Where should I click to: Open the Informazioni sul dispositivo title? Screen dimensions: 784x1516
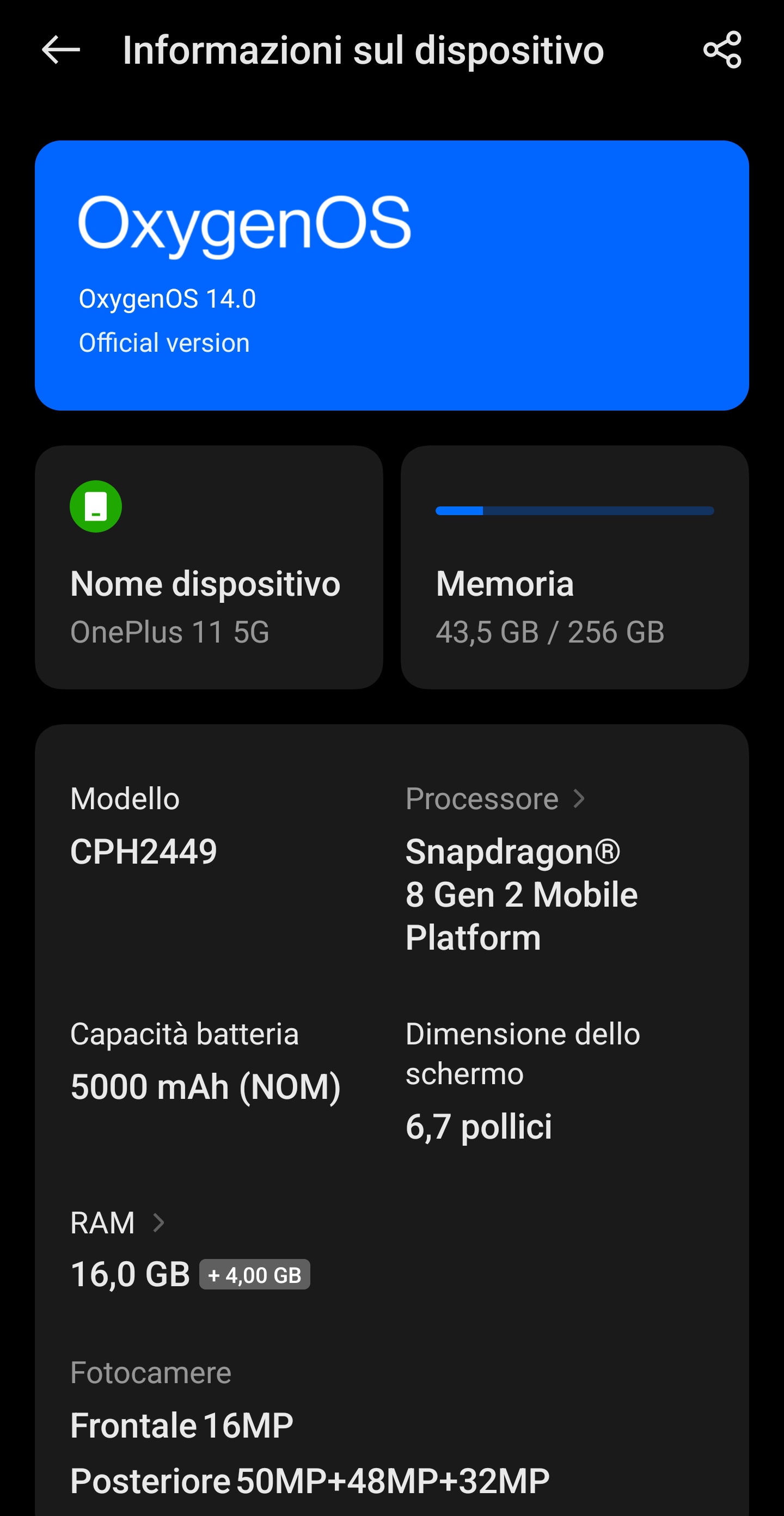click(363, 51)
